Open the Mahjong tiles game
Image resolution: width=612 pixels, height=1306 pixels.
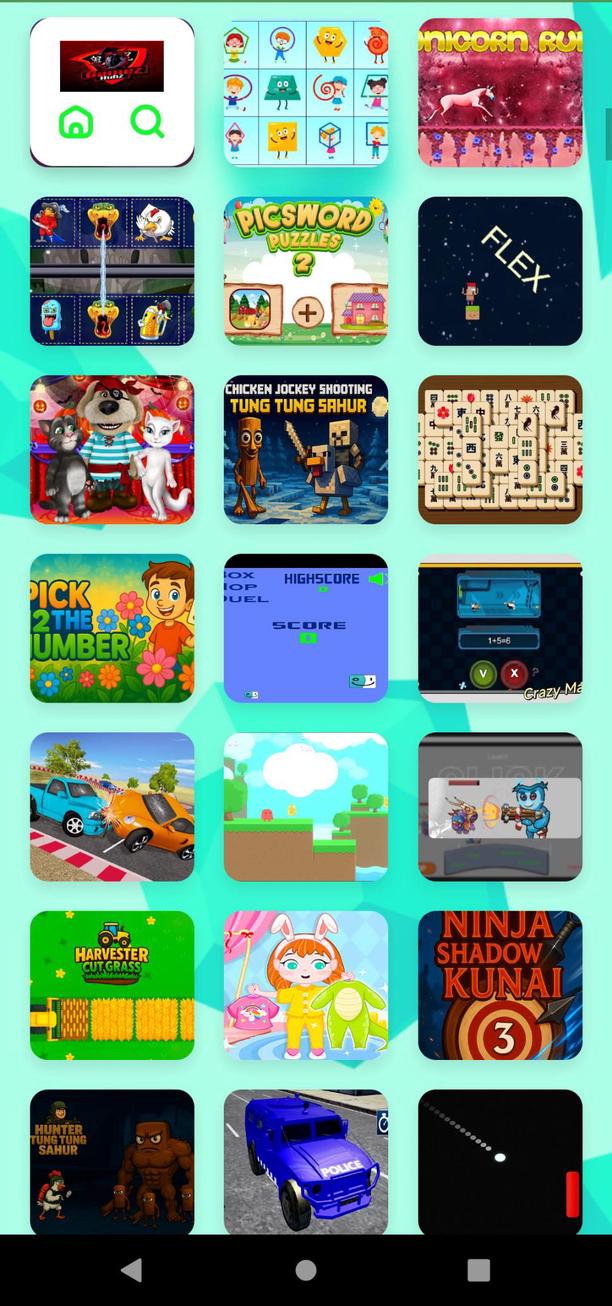click(x=499, y=449)
